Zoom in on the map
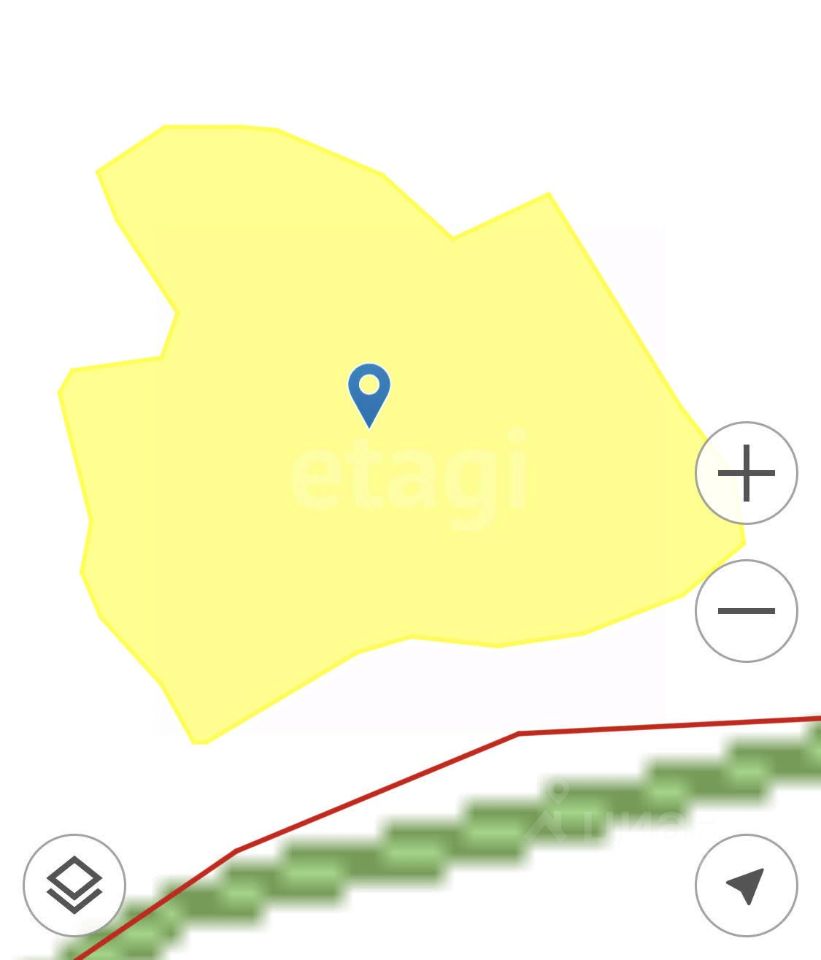Screen dimensions: 821x960 (746, 473)
